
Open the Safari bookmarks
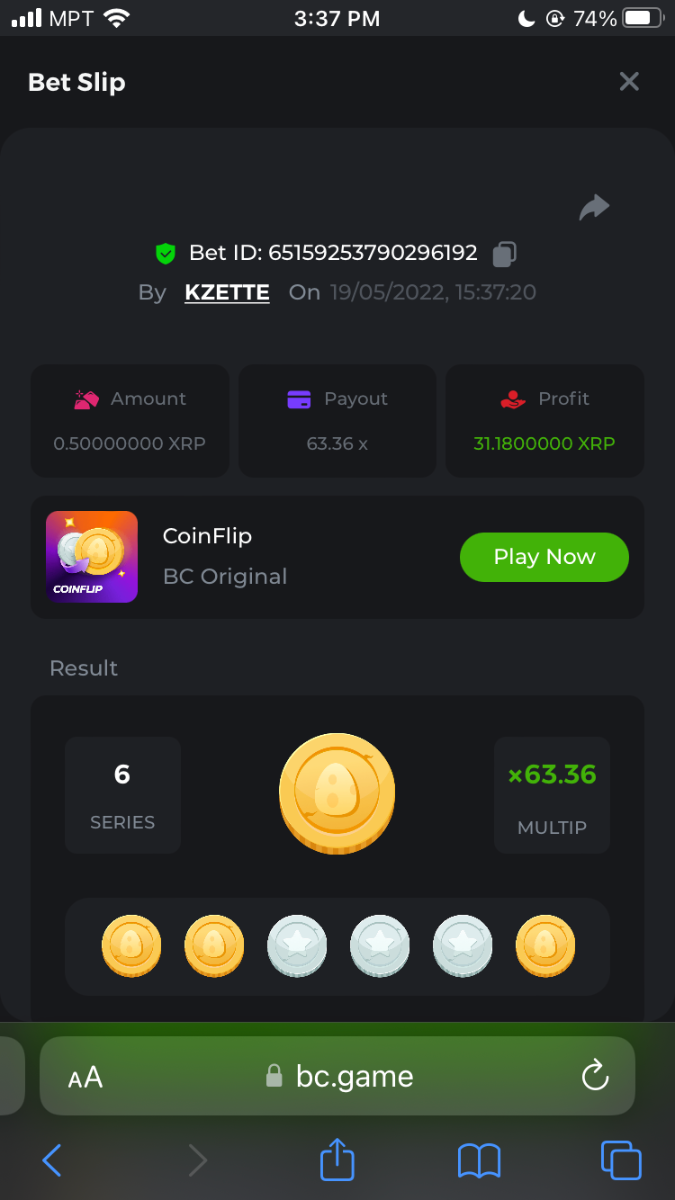[479, 1160]
